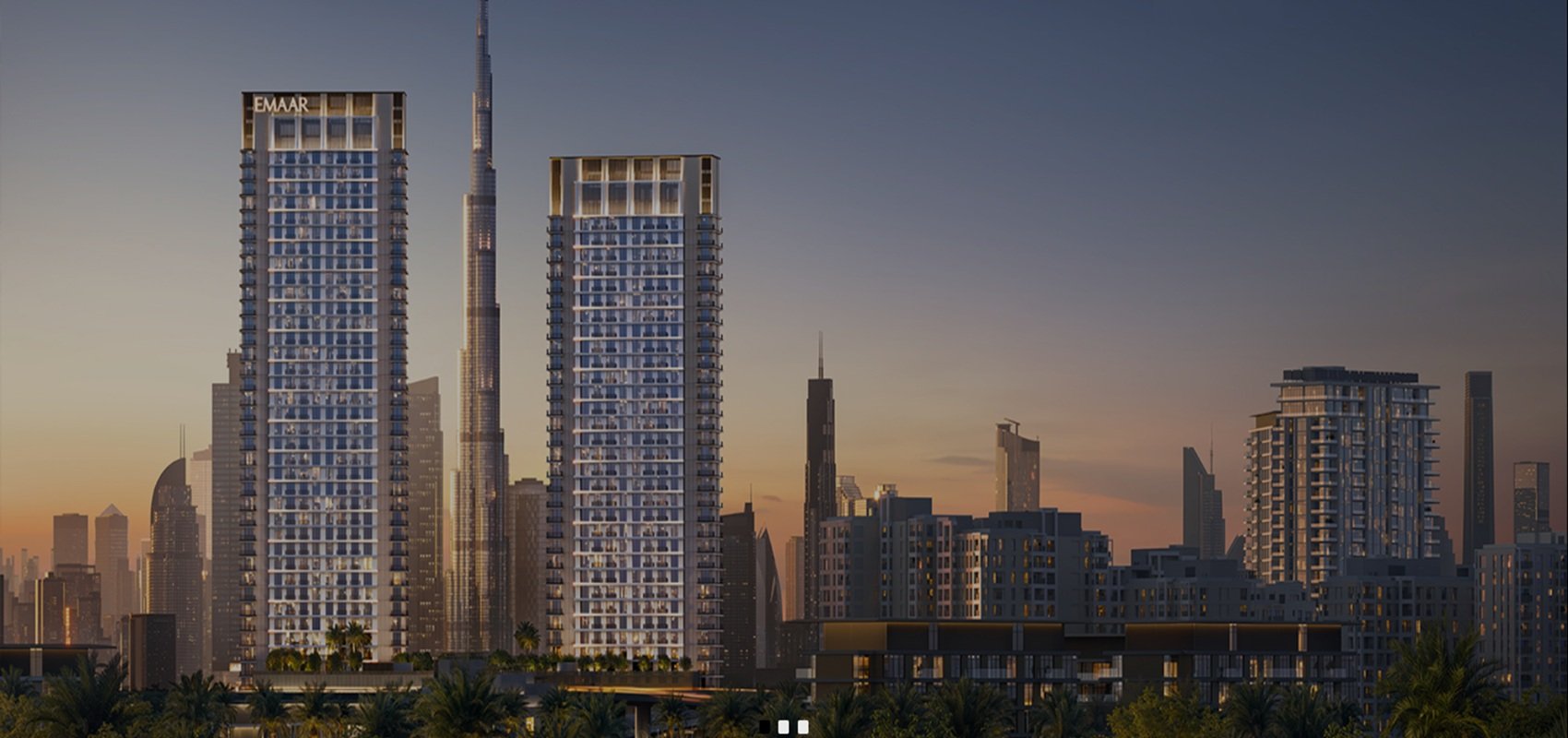Screen dimensions: 1568x738
Task: Jump to the second carousel slide indicator
Action: (783, 727)
